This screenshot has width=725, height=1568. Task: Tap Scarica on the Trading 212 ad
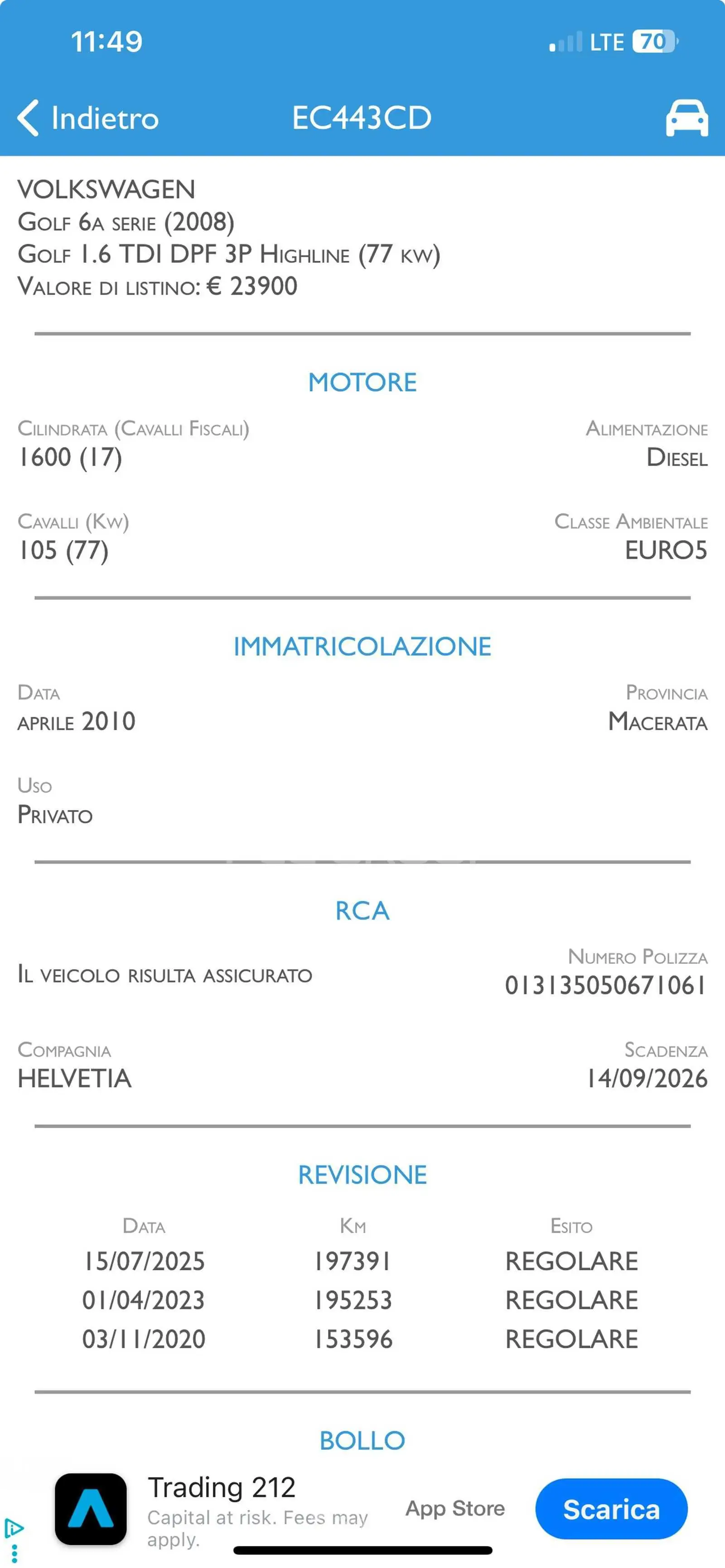[611, 1509]
